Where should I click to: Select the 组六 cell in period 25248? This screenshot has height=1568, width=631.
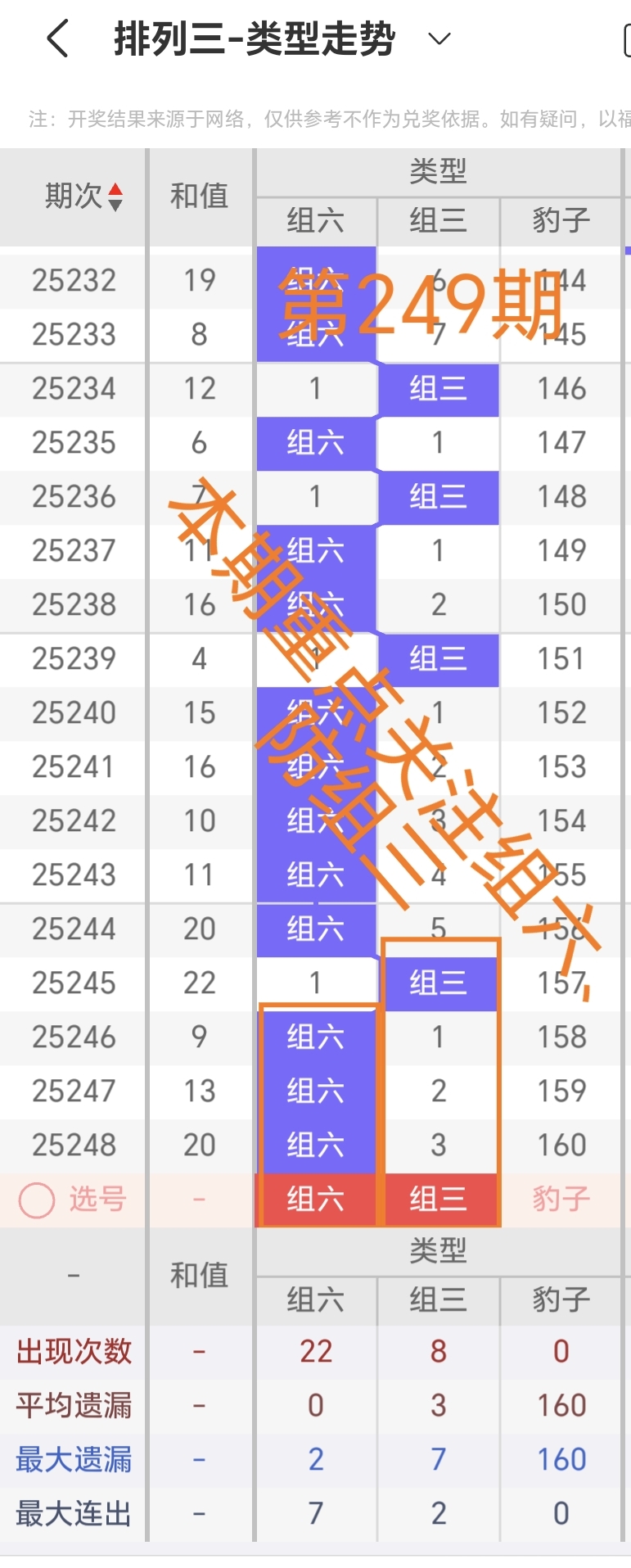316,1144
